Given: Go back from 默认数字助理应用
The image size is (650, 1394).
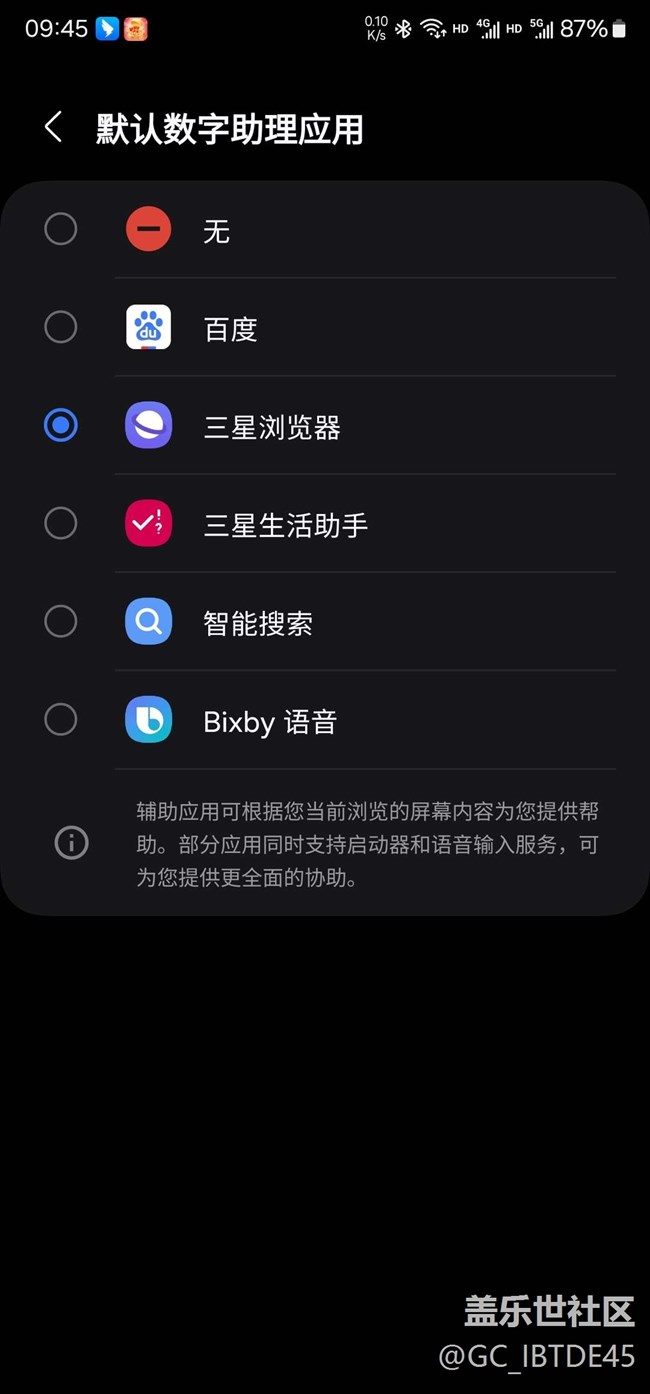Looking at the screenshot, I should click(x=54, y=128).
